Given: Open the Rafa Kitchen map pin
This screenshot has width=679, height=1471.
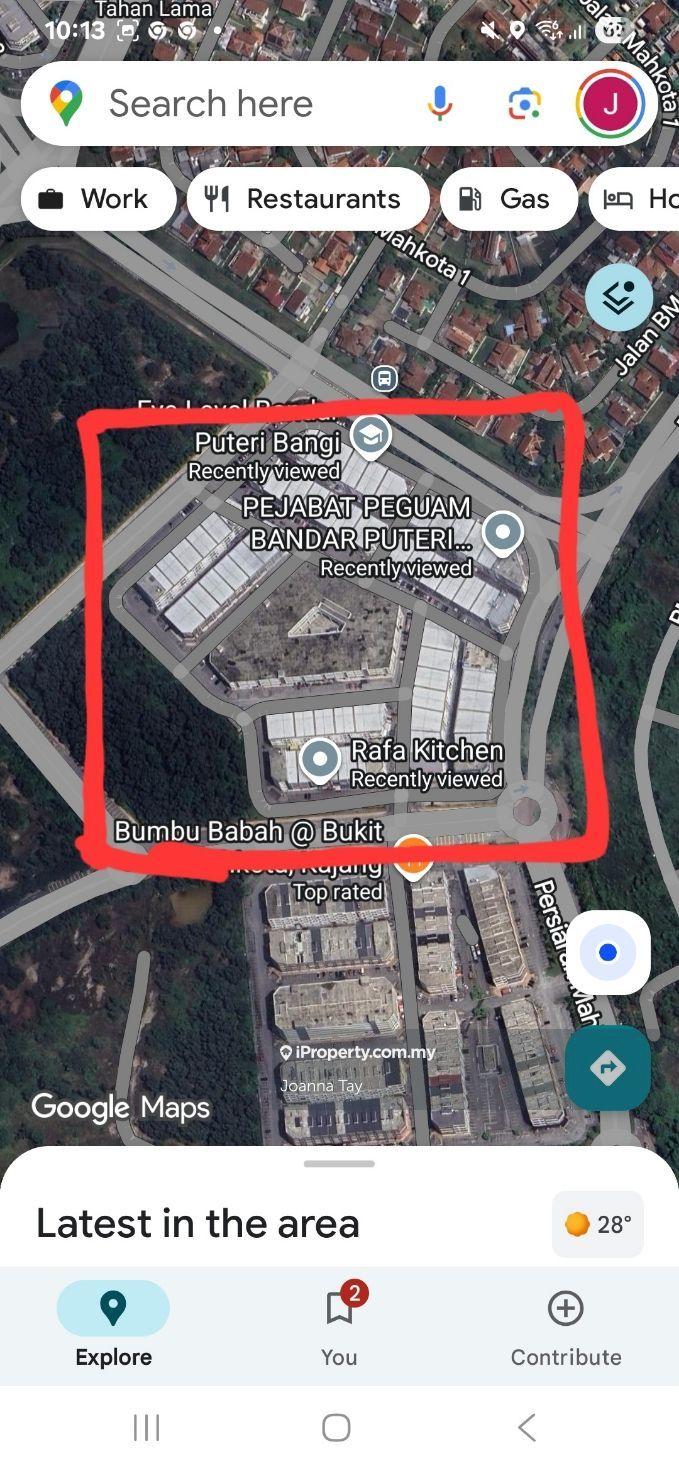Looking at the screenshot, I should pyautogui.click(x=320, y=760).
